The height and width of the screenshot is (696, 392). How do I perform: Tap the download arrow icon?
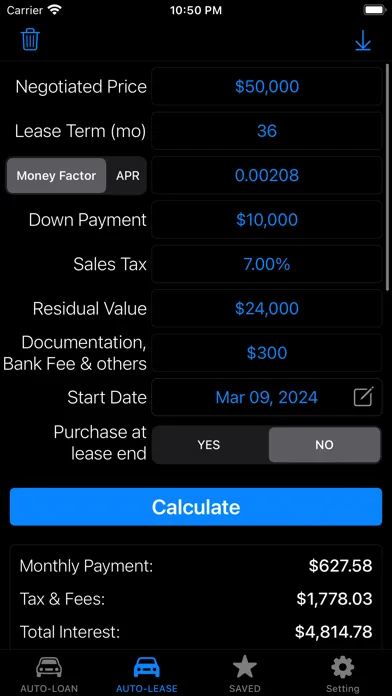coord(362,40)
